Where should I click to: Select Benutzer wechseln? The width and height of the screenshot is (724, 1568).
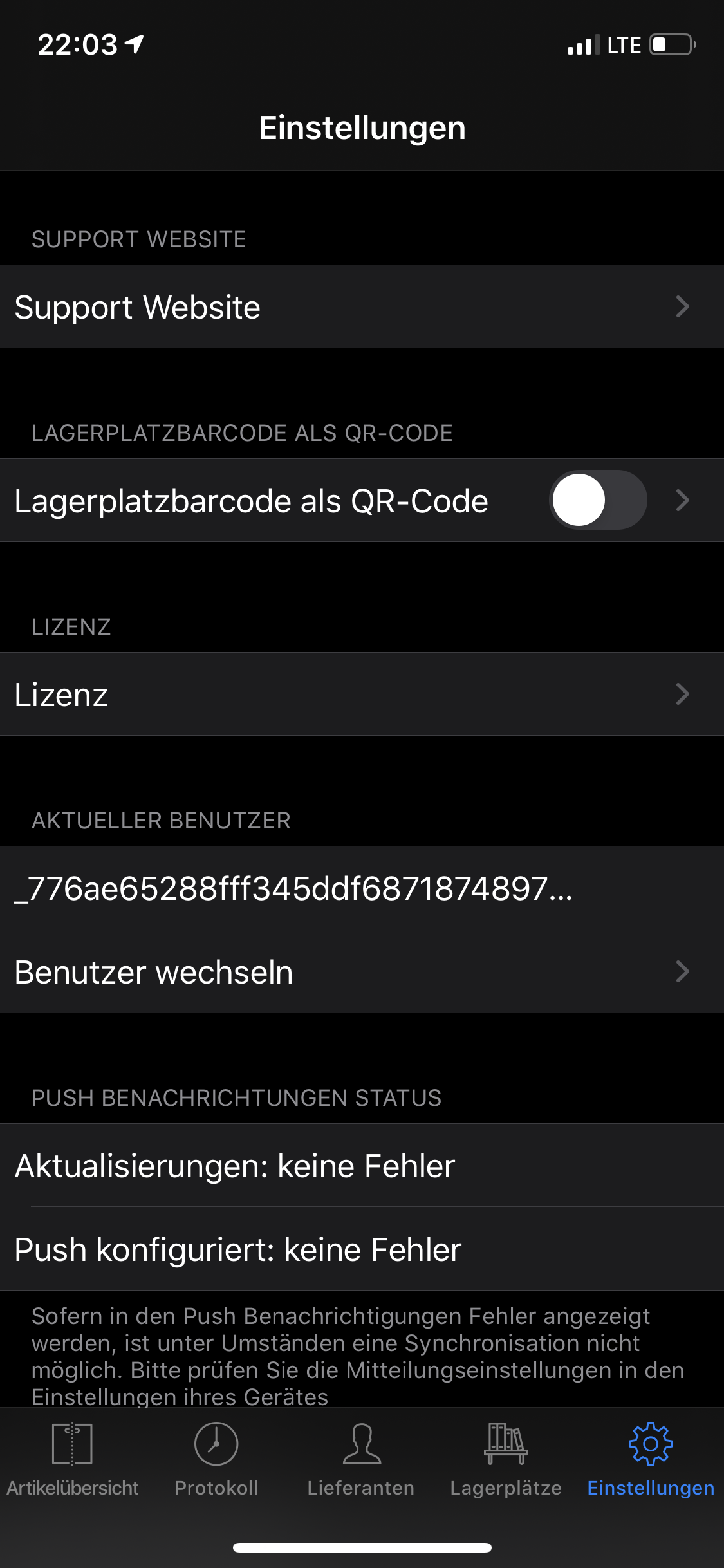362,971
